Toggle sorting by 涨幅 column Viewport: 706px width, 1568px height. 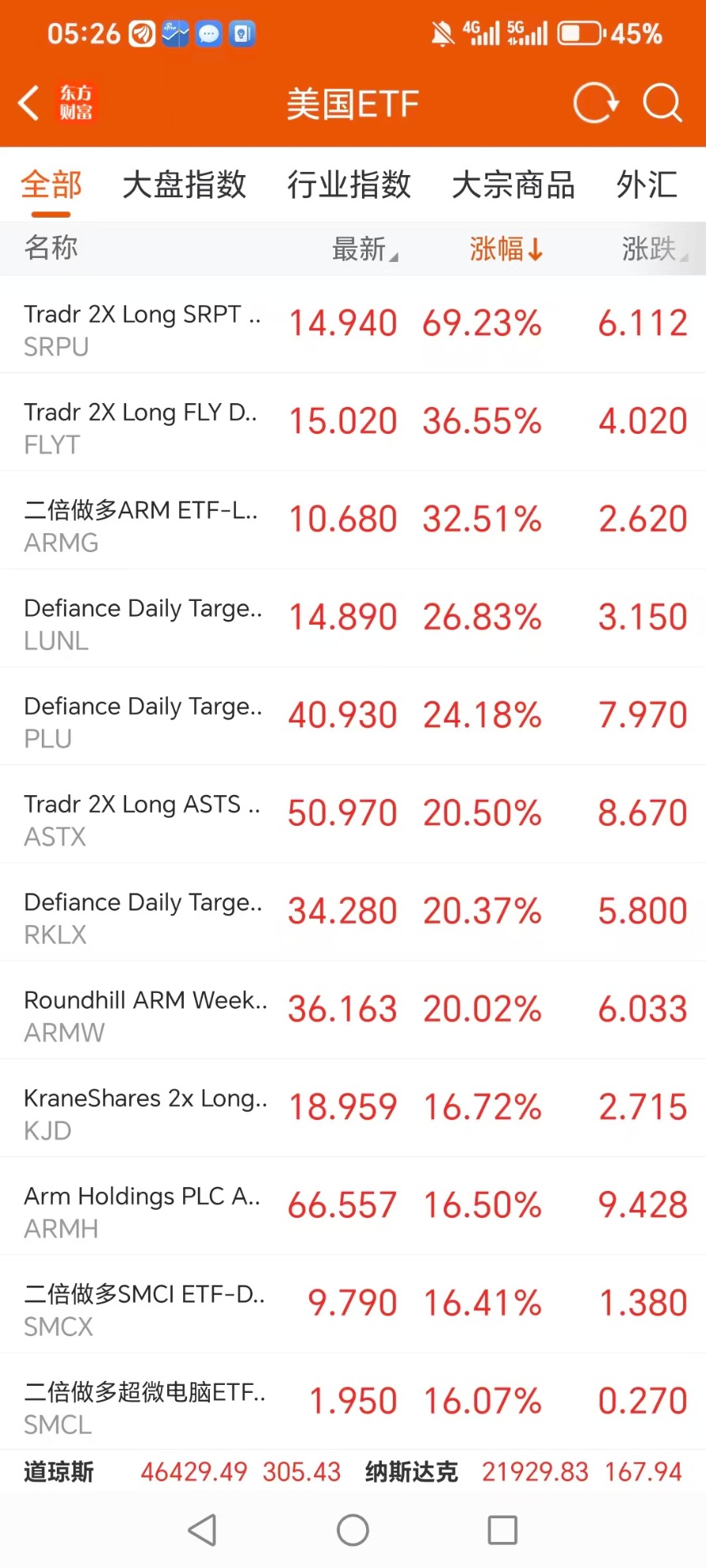pos(505,249)
